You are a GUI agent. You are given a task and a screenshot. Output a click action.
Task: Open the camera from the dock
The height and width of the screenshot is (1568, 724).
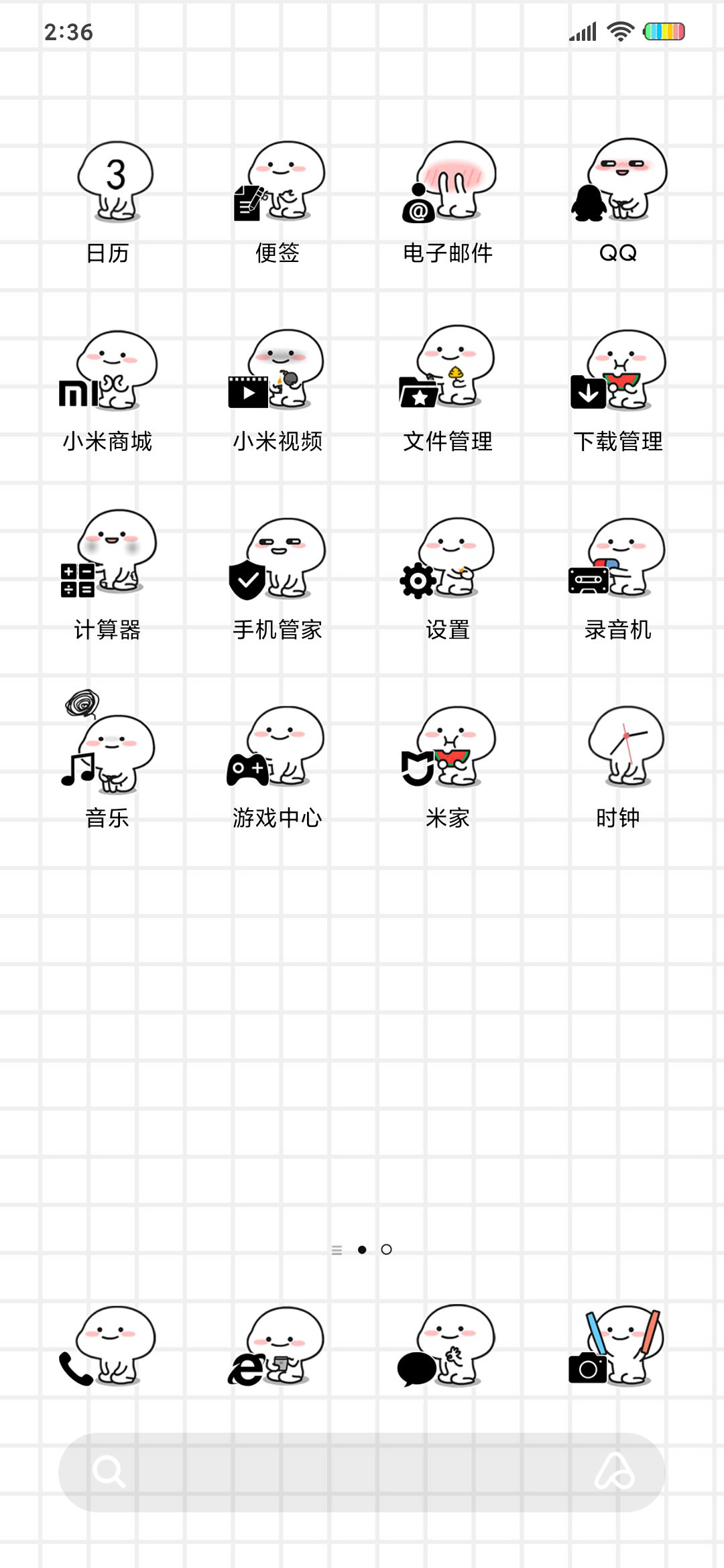(617, 1346)
